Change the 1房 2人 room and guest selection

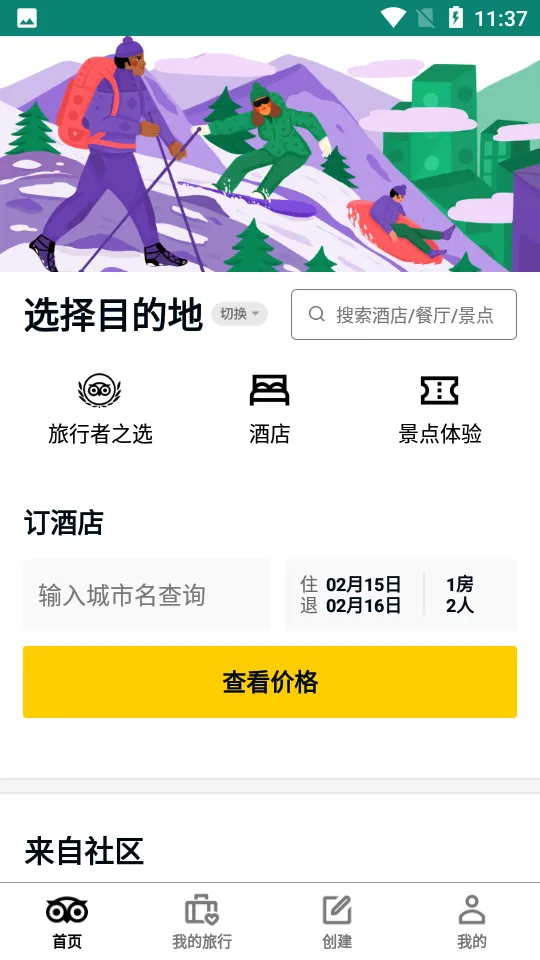click(x=471, y=595)
